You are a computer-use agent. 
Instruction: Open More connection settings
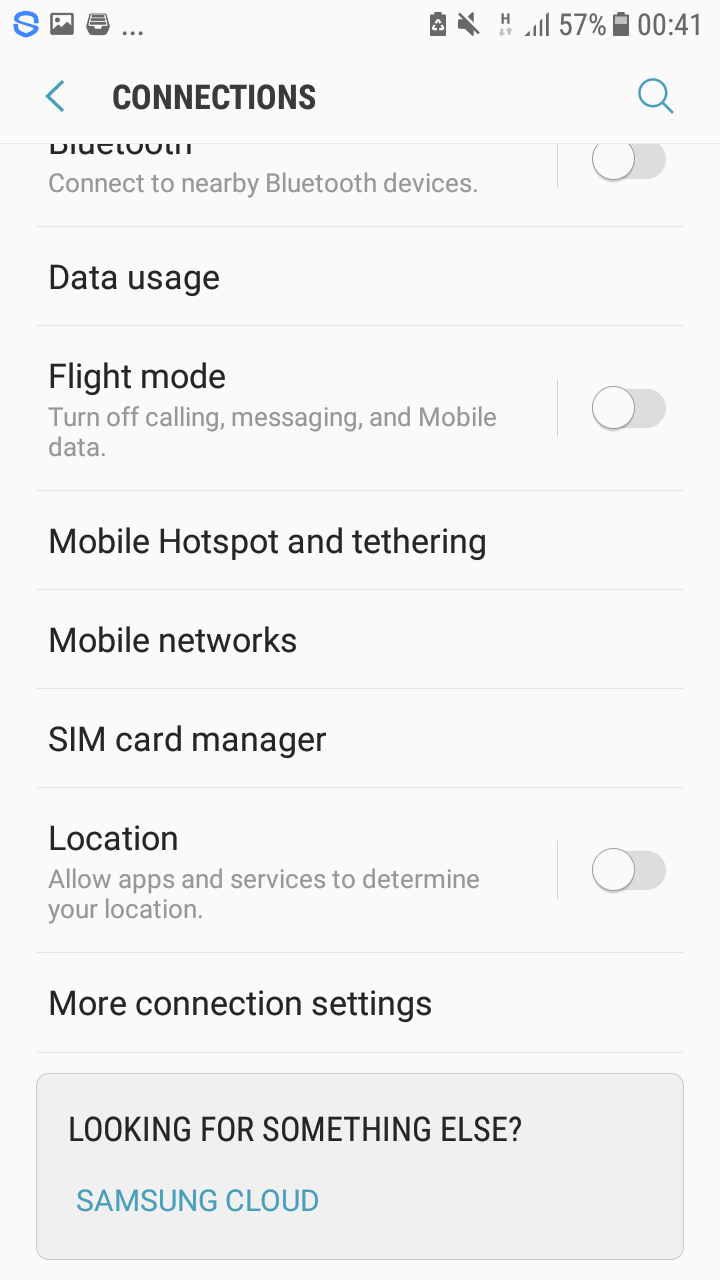point(360,1003)
